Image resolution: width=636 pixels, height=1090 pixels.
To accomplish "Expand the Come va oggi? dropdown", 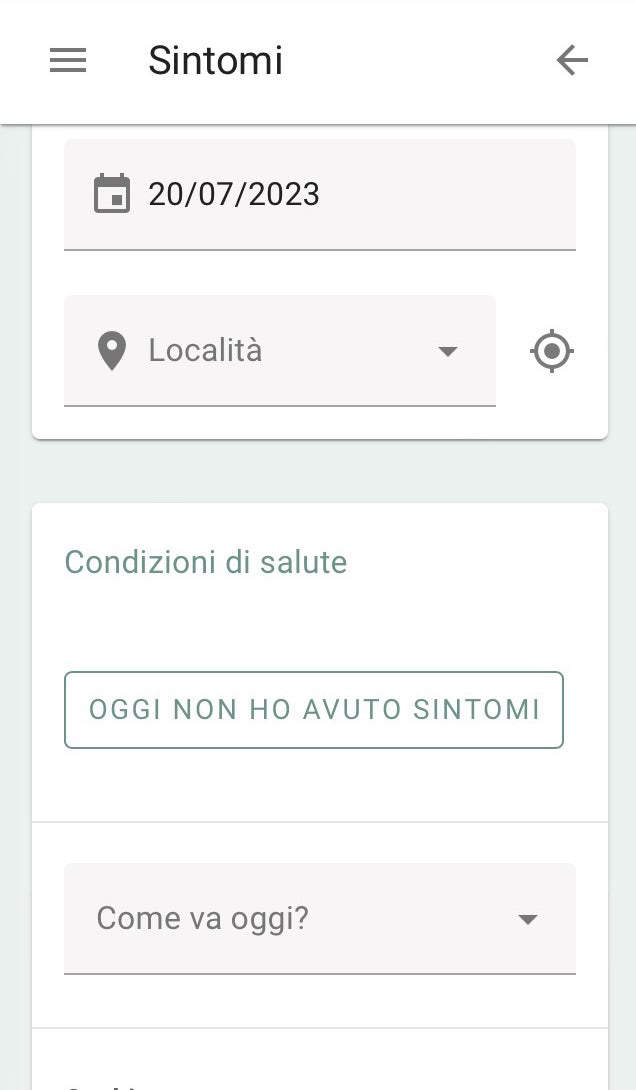I will [319, 918].
